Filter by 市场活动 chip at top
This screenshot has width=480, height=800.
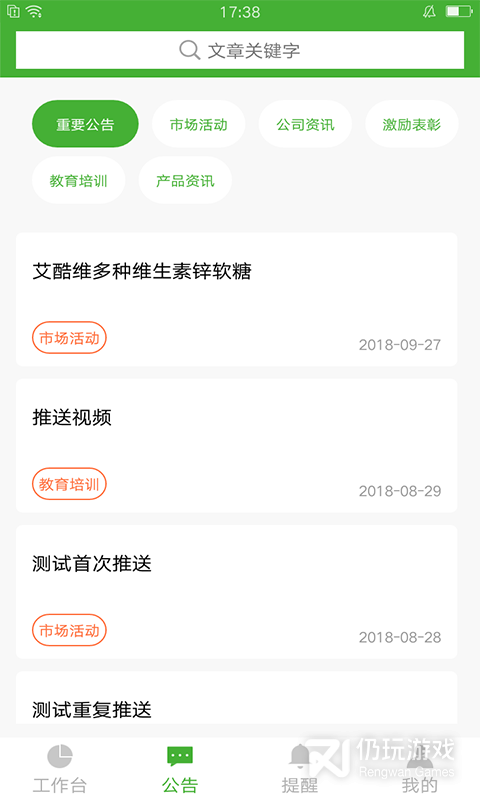tap(198, 124)
